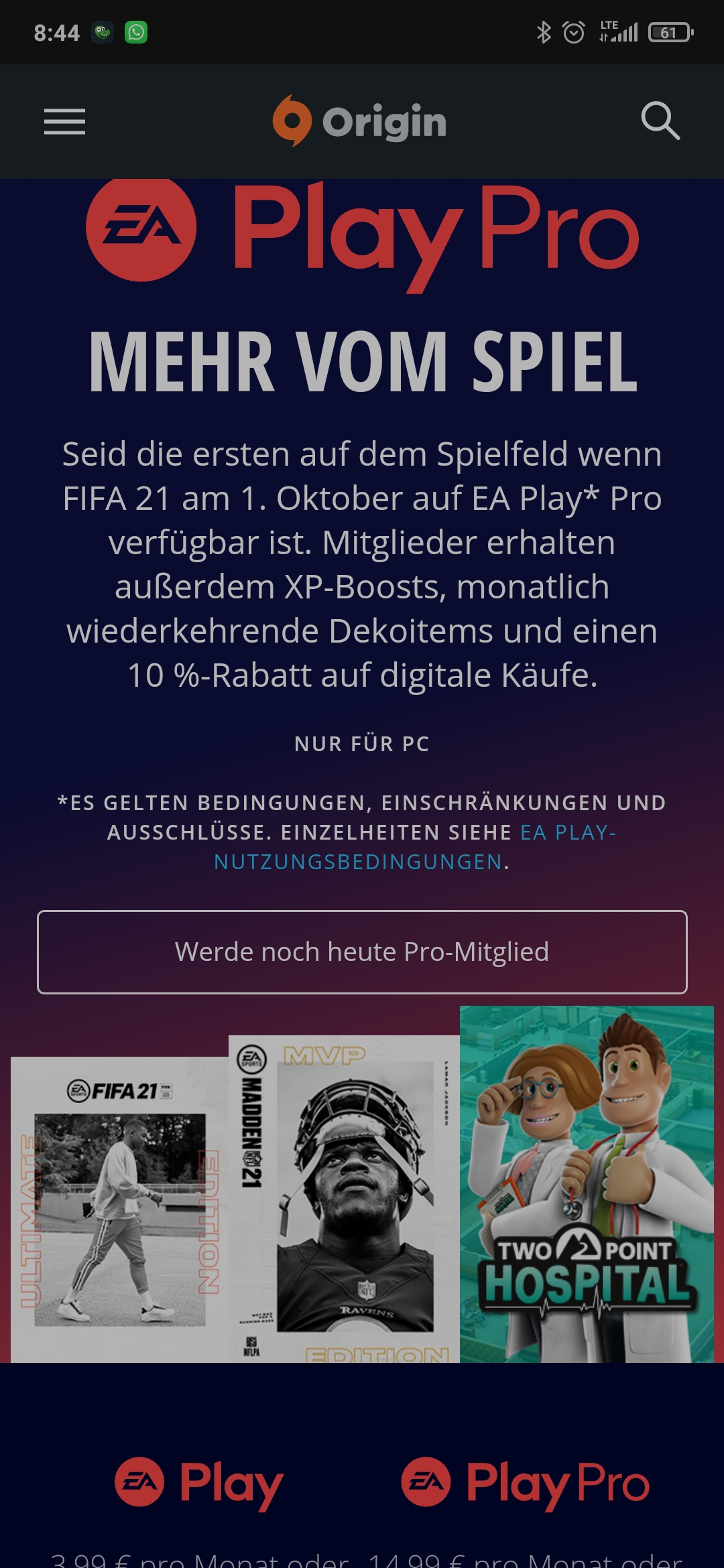Go to the Origin home logo

360,121
